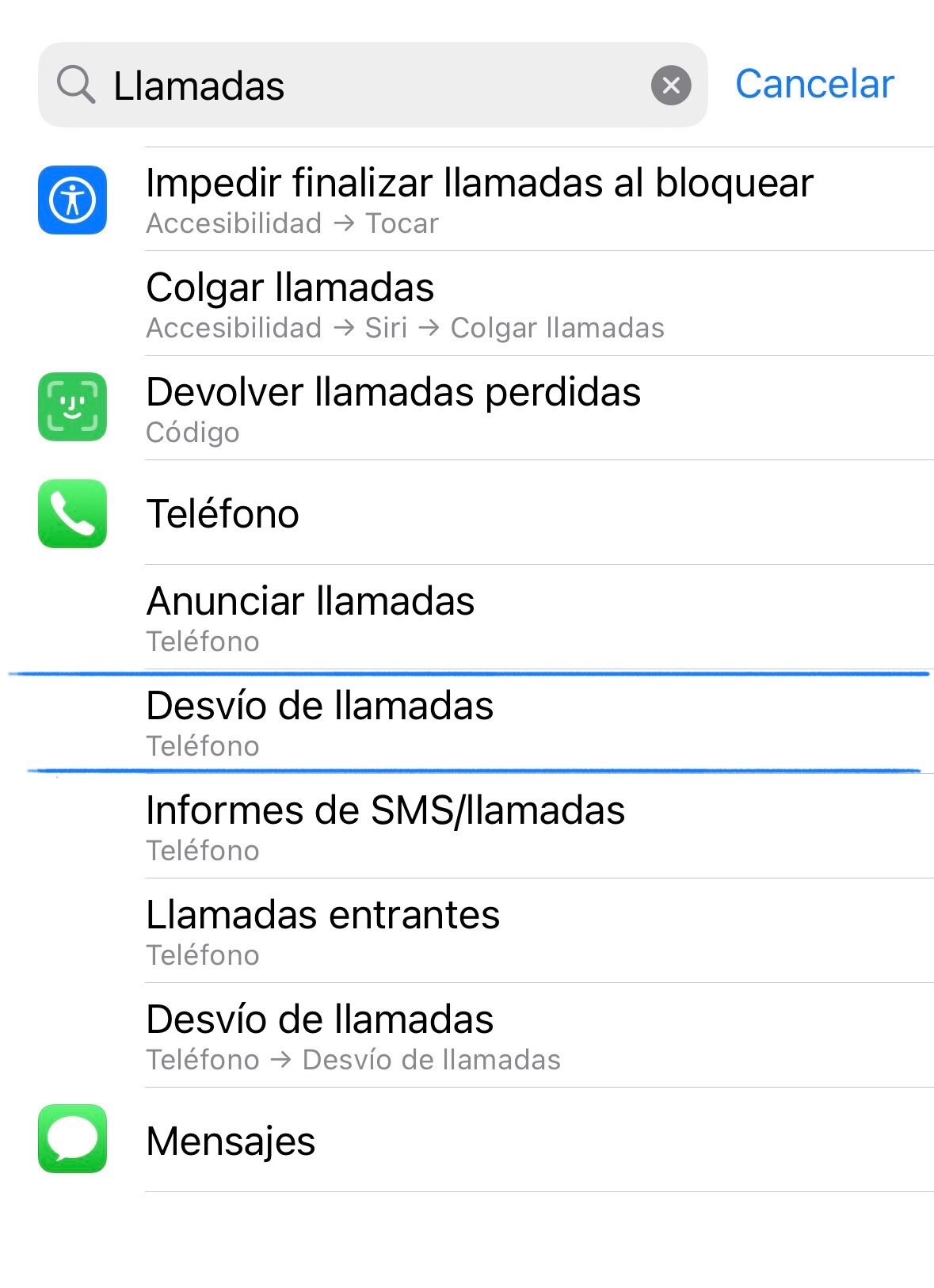Tap Cancelar to dismiss search

tap(814, 85)
